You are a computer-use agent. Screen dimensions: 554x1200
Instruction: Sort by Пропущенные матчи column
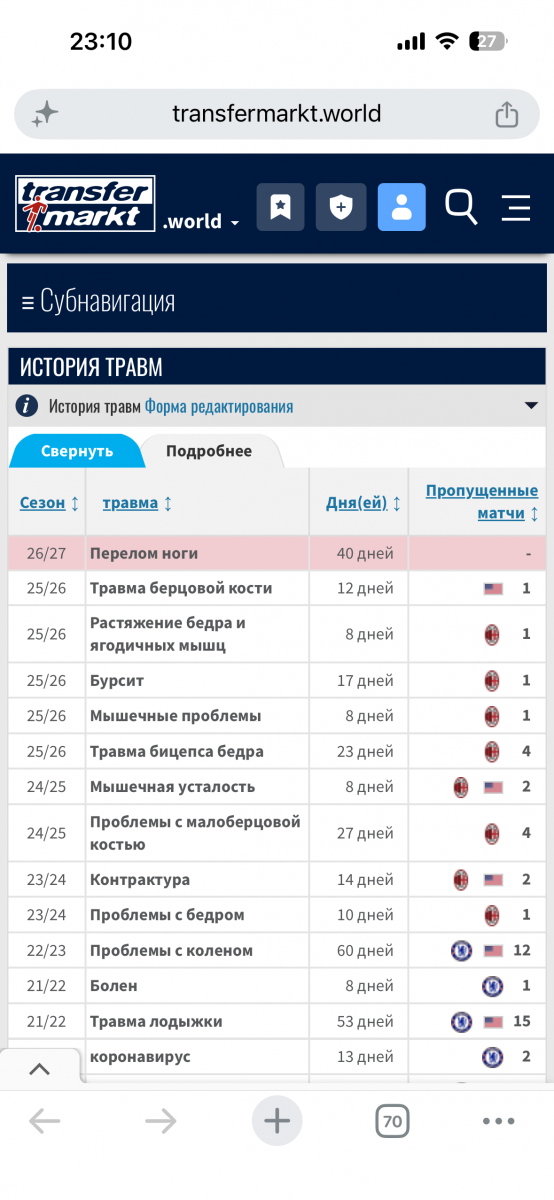pyautogui.click(x=482, y=502)
